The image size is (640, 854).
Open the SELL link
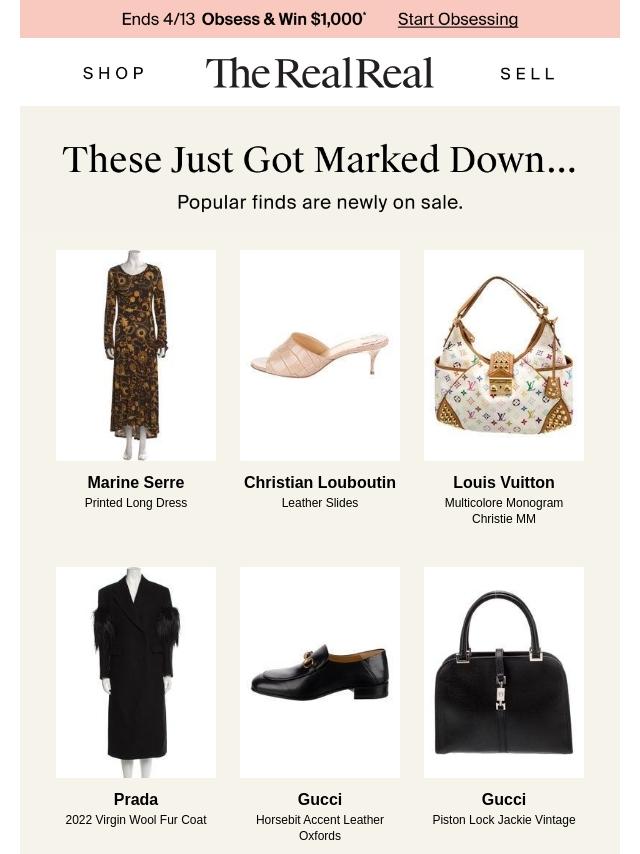click(x=528, y=73)
